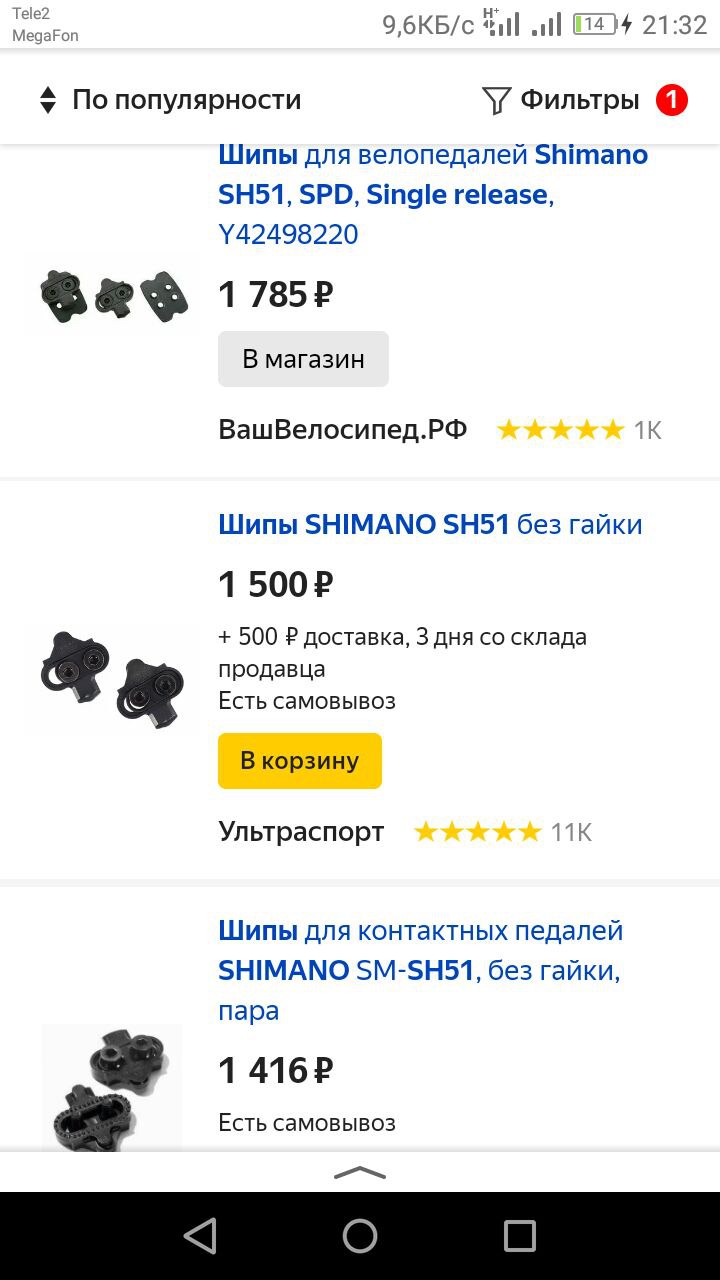The height and width of the screenshot is (1280, 720).
Task: Open the Ультраспорт seller page
Action: (301, 831)
